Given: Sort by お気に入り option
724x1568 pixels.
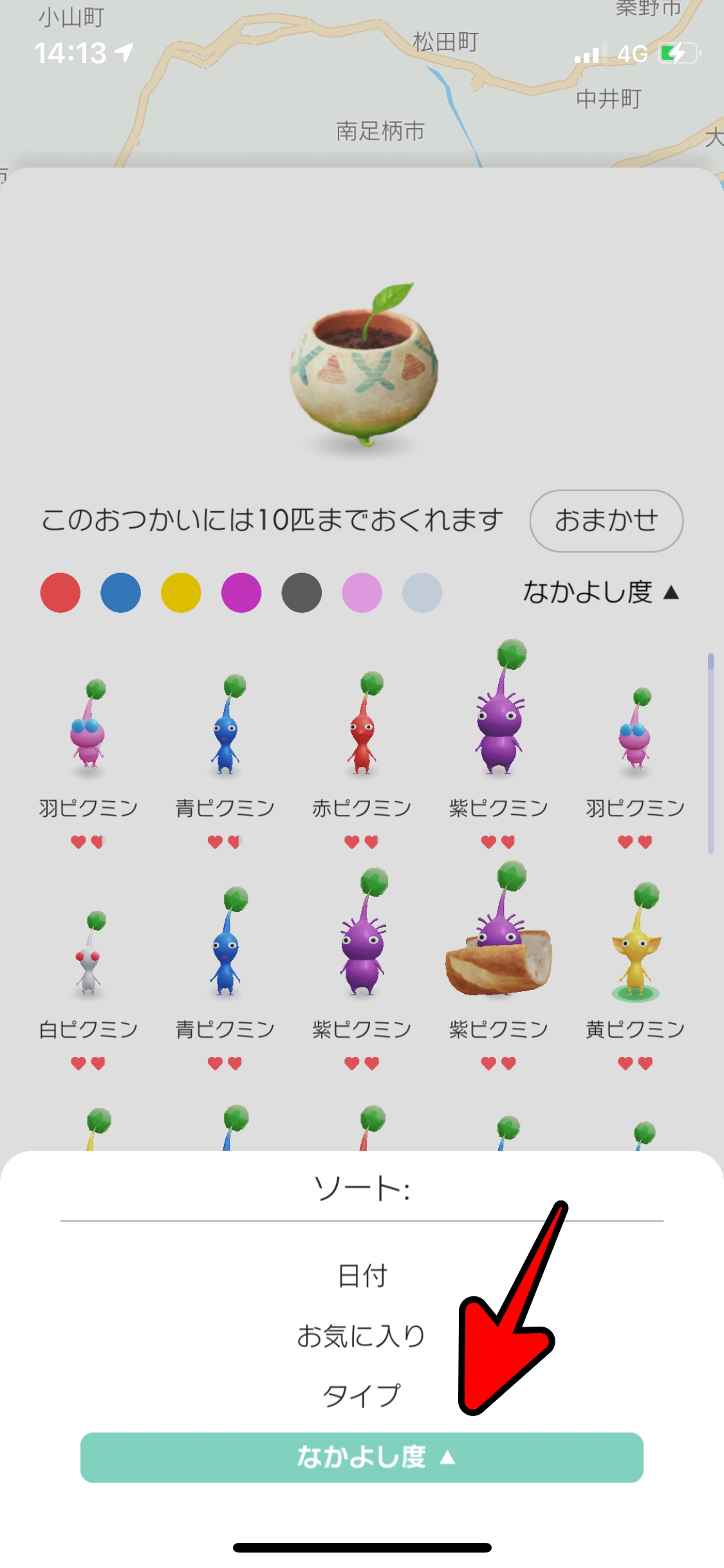Looking at the screenshot, I should (x=362, y=1336).
